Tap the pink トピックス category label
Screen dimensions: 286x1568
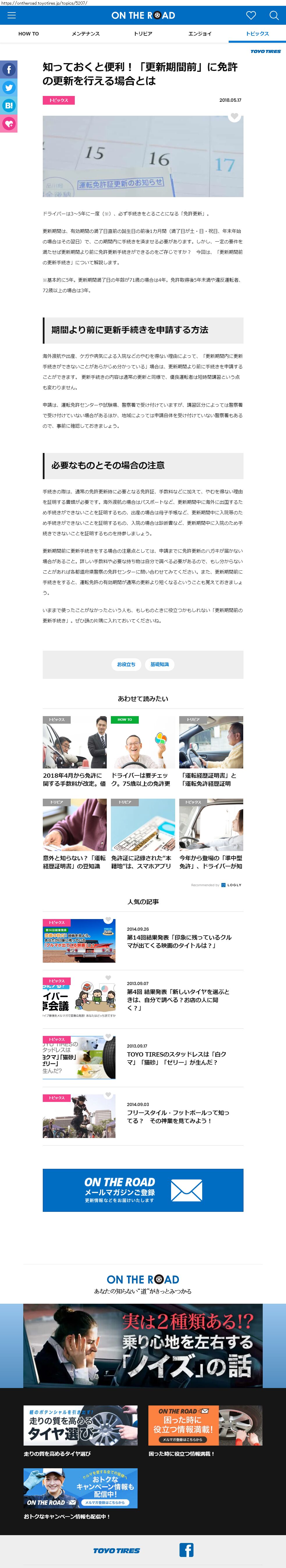[58, 100]
